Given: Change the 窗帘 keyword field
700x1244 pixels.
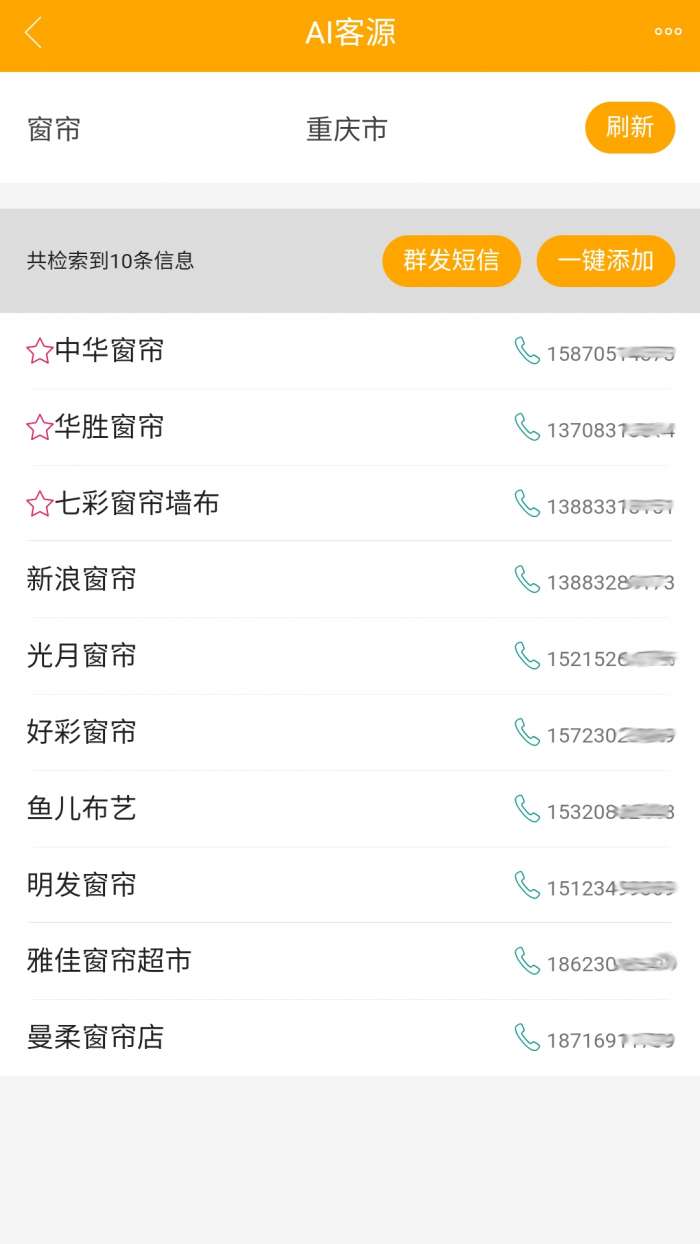Looking at the screenshot, I should coord(54,129).
